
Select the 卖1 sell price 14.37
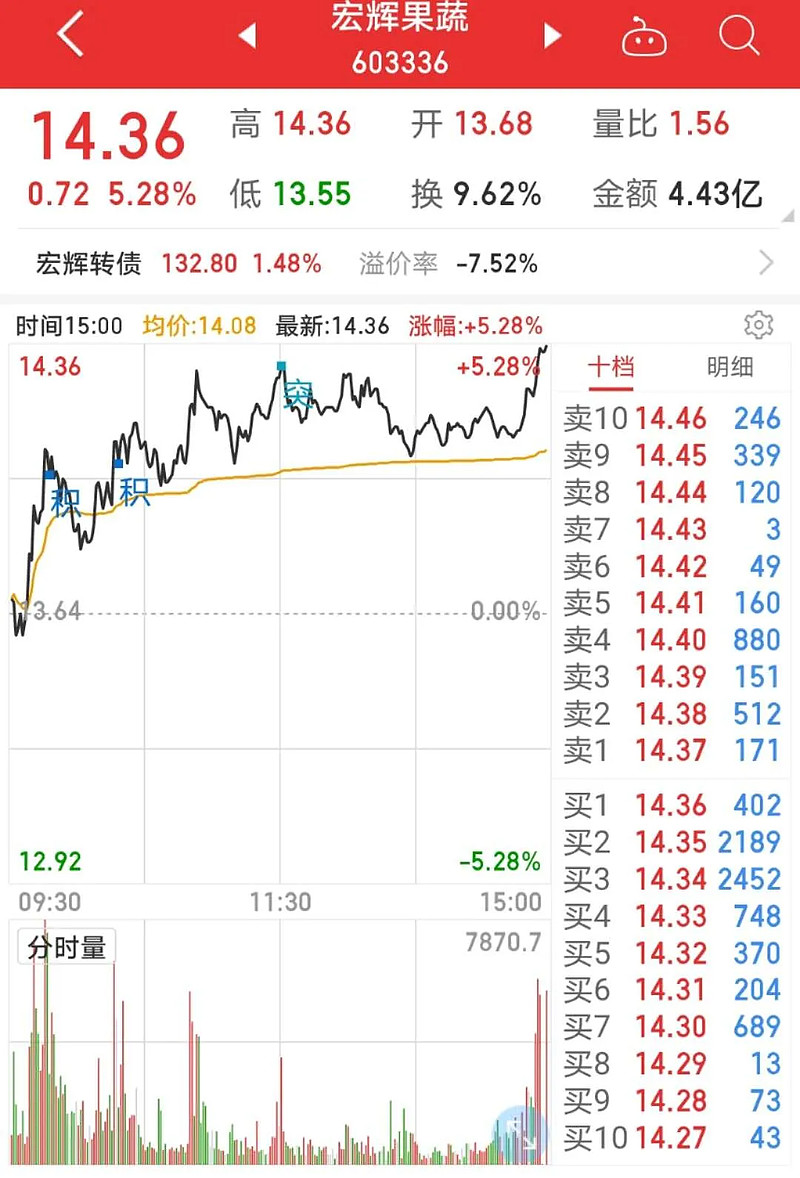point(671,750)
